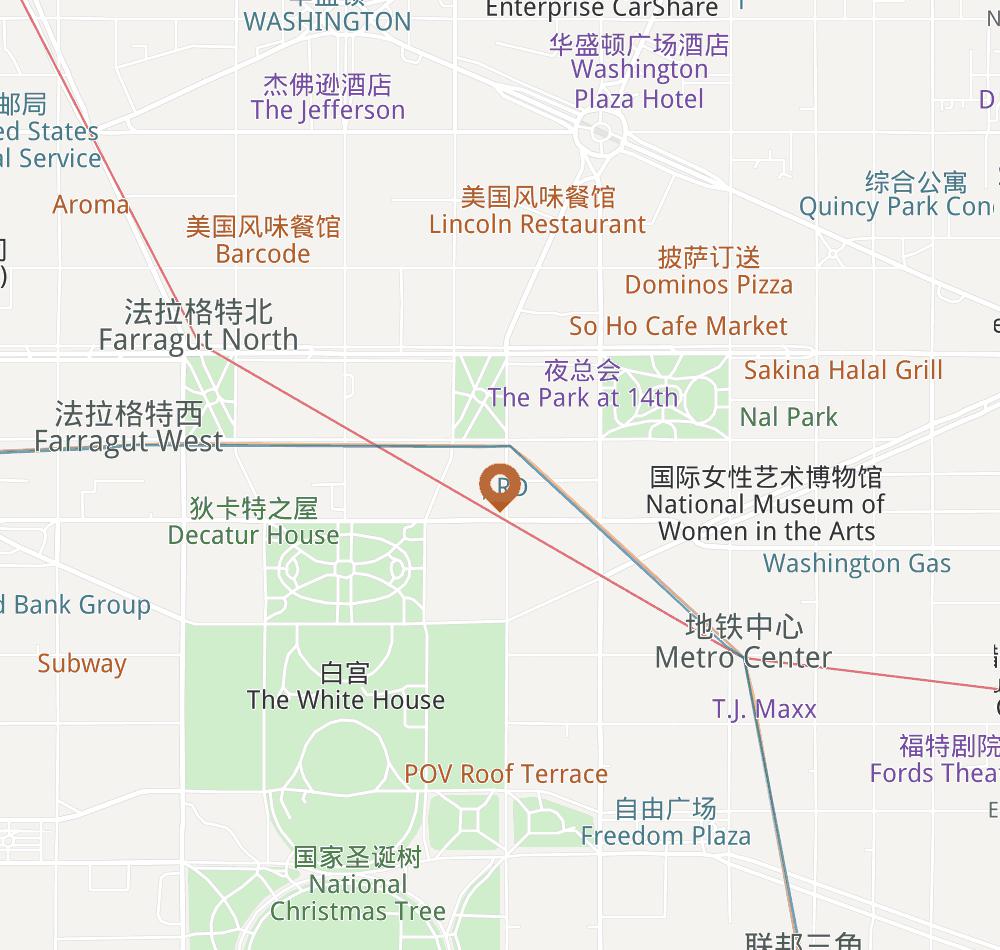Select Freedom Plaza on the map
The width and height of the screenshot is (1000, 950).
click(666, 822)
